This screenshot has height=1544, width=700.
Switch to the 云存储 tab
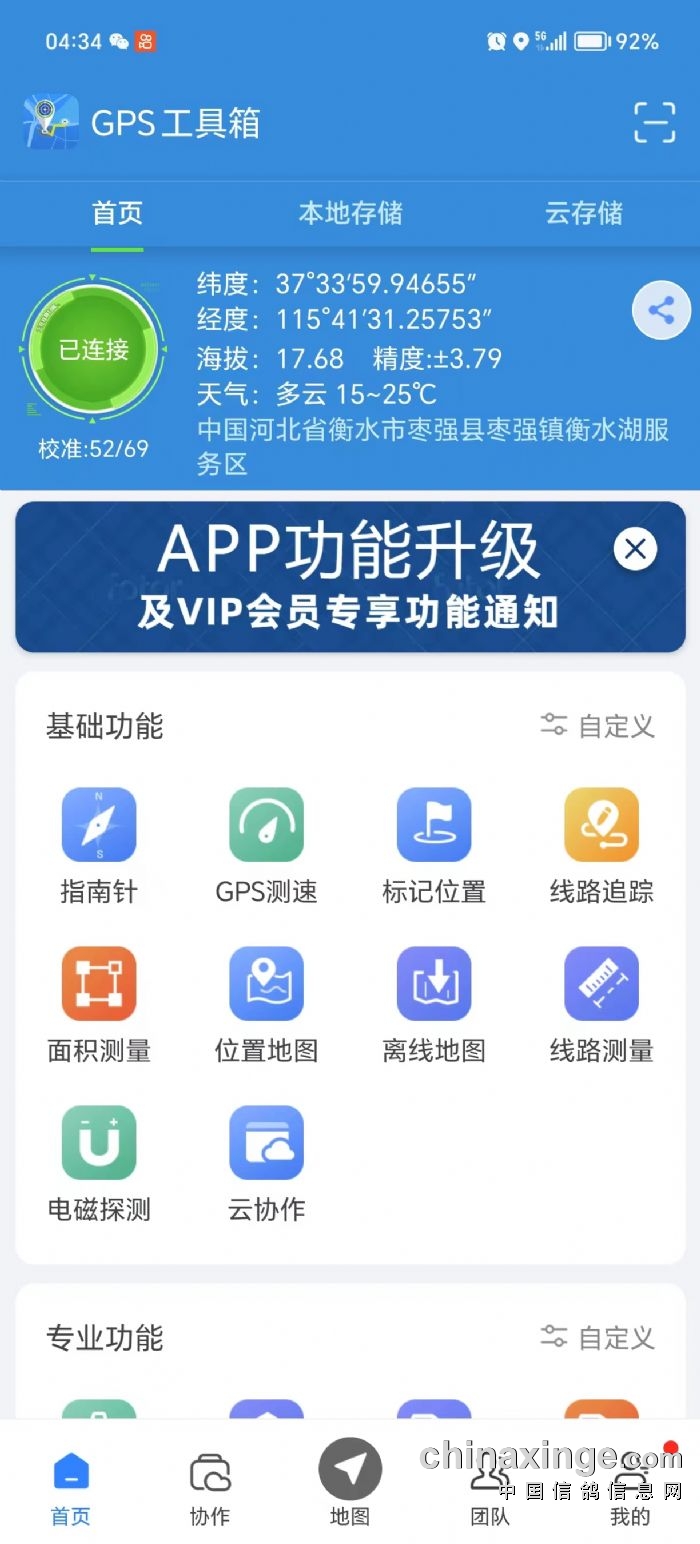tap(584, 213)
